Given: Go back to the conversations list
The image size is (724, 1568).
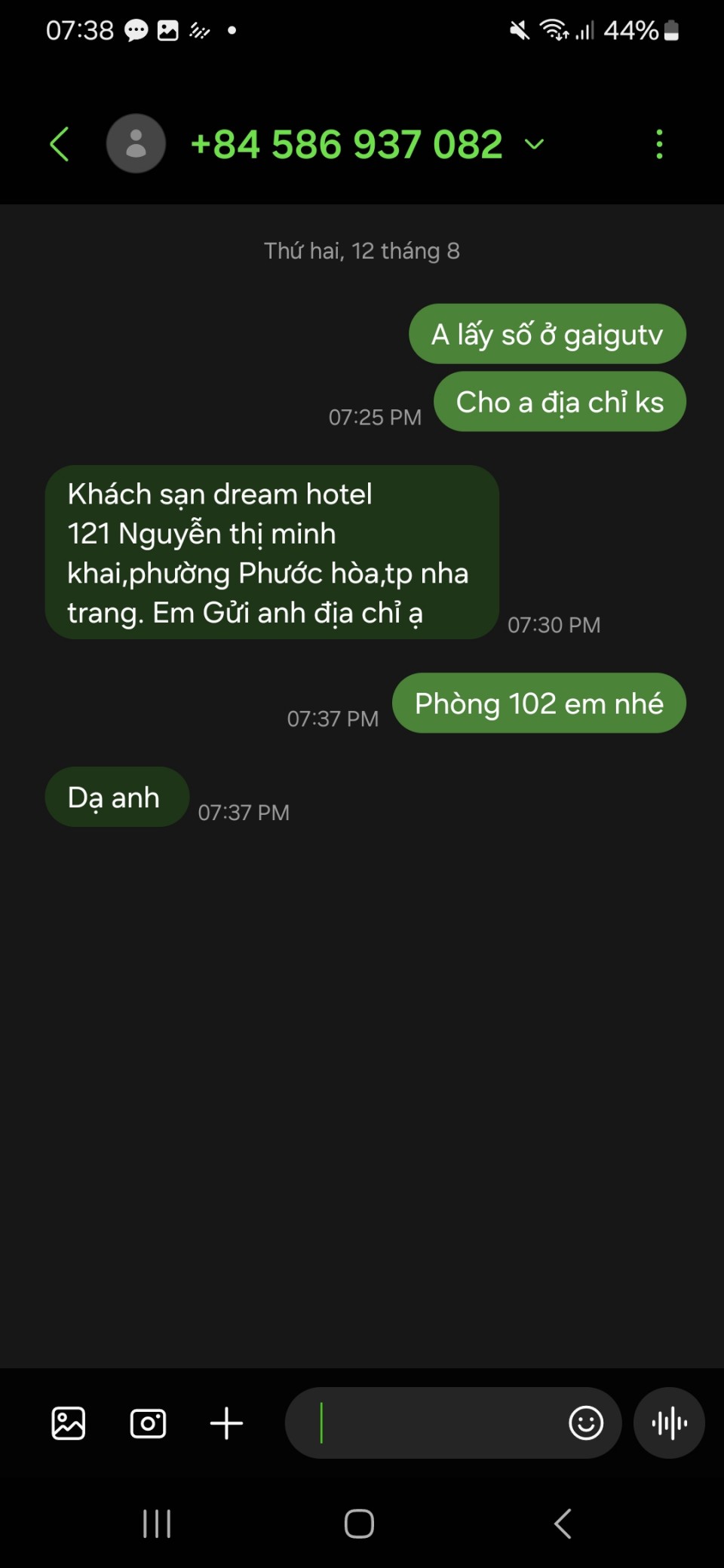Looking at the screenshot, I should 60,144.
